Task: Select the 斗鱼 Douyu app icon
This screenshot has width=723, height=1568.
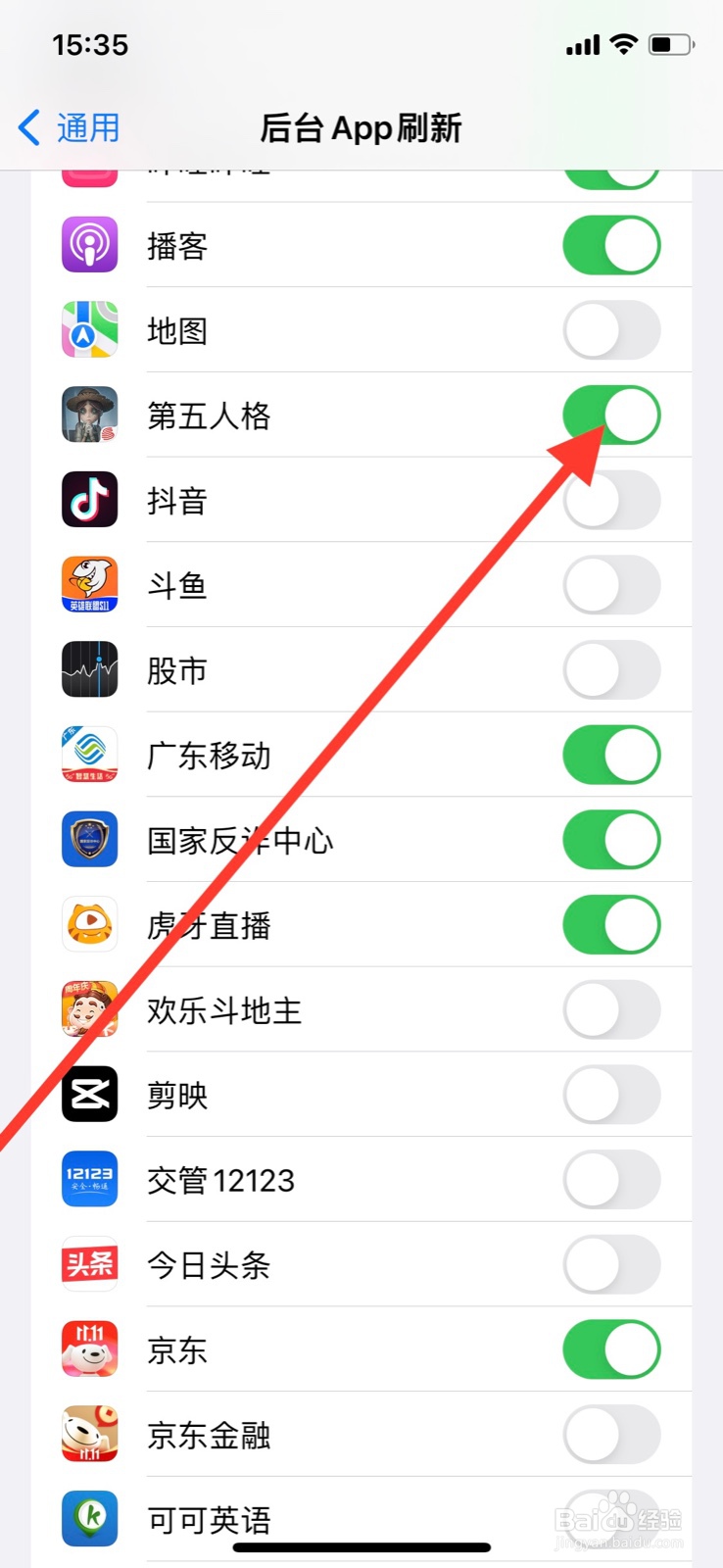Action: [x=89, y=585]
